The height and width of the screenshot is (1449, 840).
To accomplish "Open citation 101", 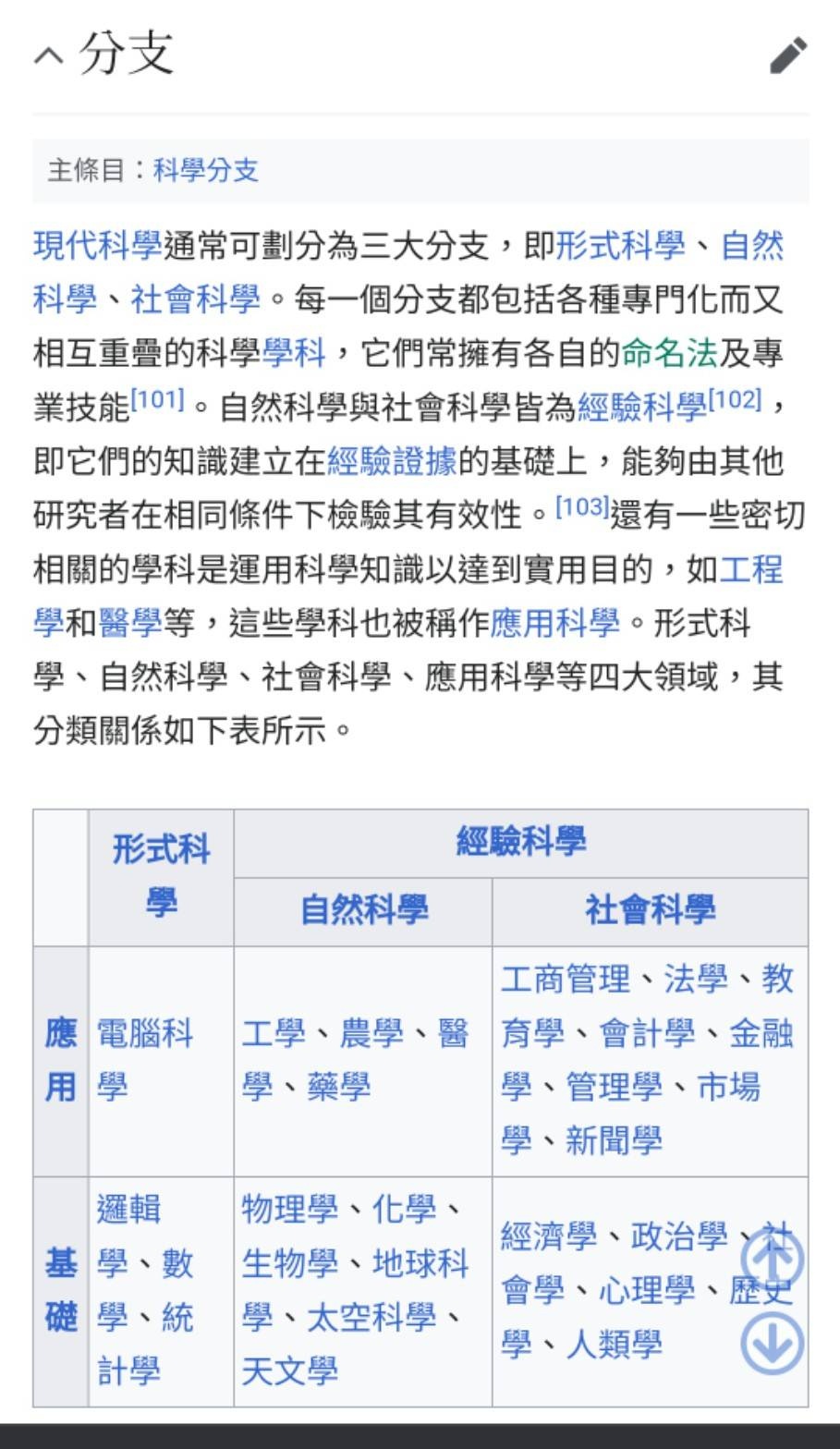I will click(x=158, y=399).
